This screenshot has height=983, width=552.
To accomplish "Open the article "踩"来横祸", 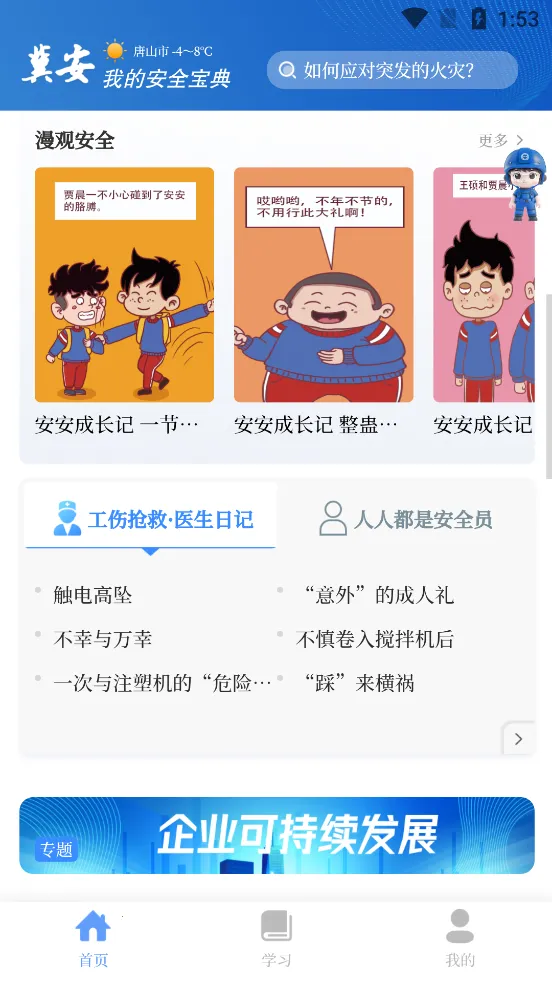I will pyautogui.click(x=356, y=683).
